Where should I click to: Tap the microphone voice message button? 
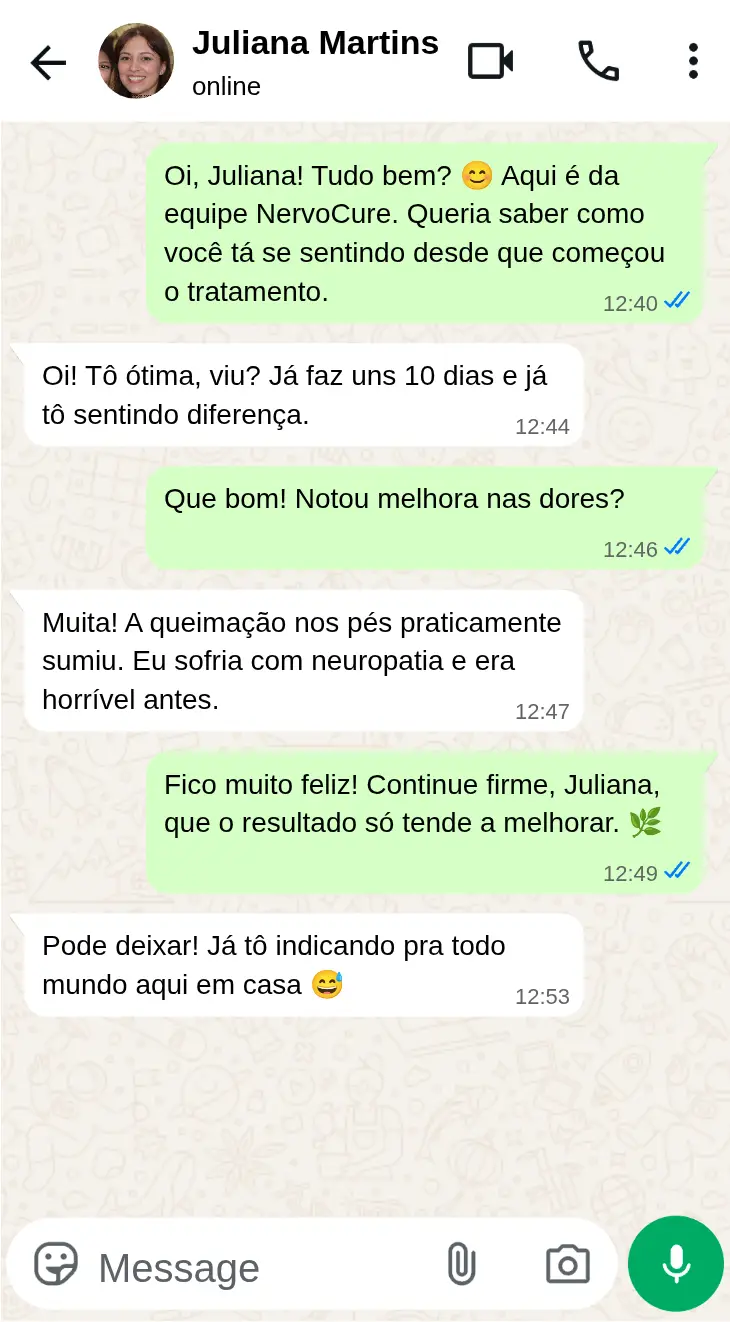coord(676,1264)
